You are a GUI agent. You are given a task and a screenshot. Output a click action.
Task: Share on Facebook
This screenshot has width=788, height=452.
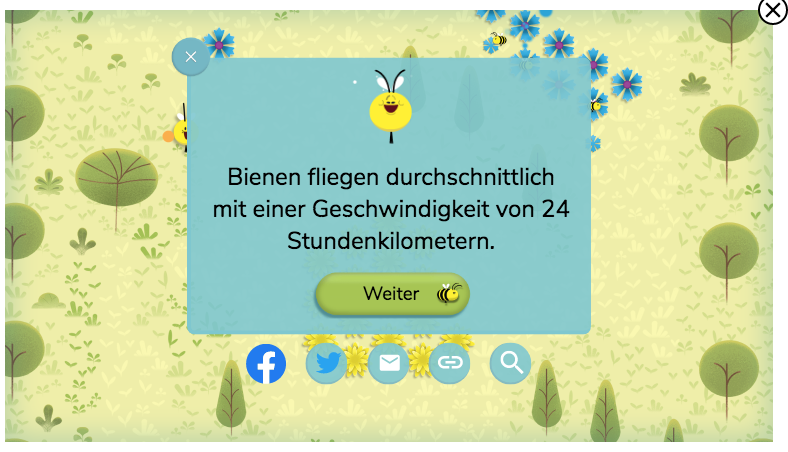266,363
